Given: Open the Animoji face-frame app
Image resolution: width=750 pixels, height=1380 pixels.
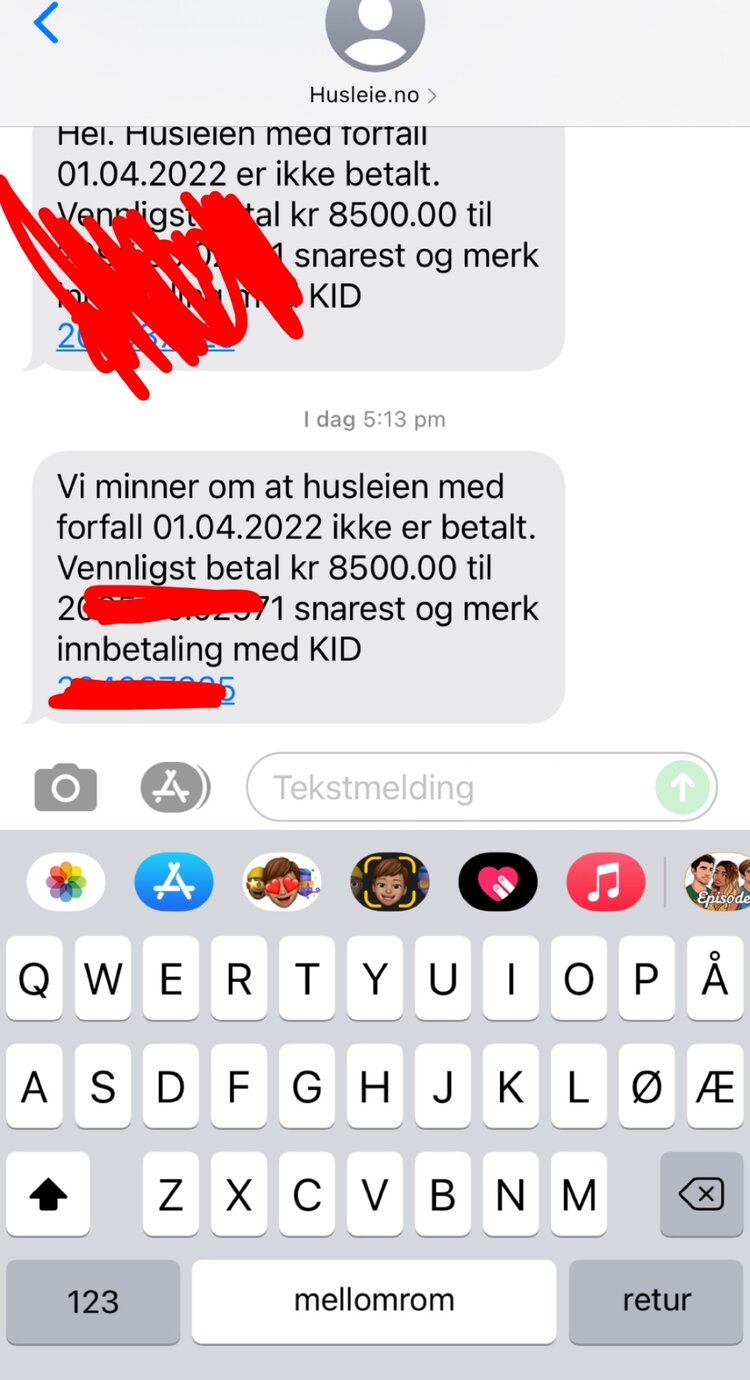Looking at the screenshot, I should click(x=390, y=882).
